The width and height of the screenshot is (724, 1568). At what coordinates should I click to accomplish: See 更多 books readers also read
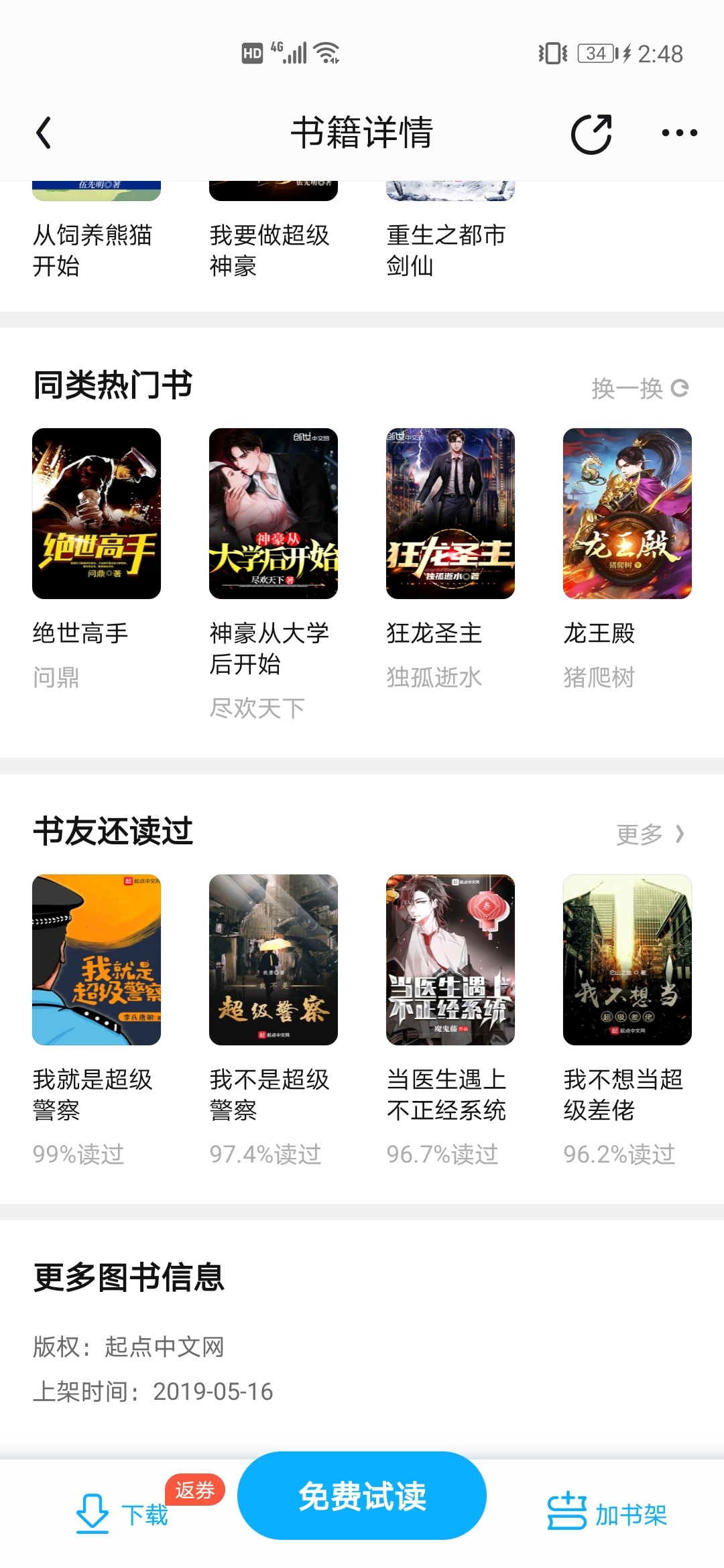point(650,834)
